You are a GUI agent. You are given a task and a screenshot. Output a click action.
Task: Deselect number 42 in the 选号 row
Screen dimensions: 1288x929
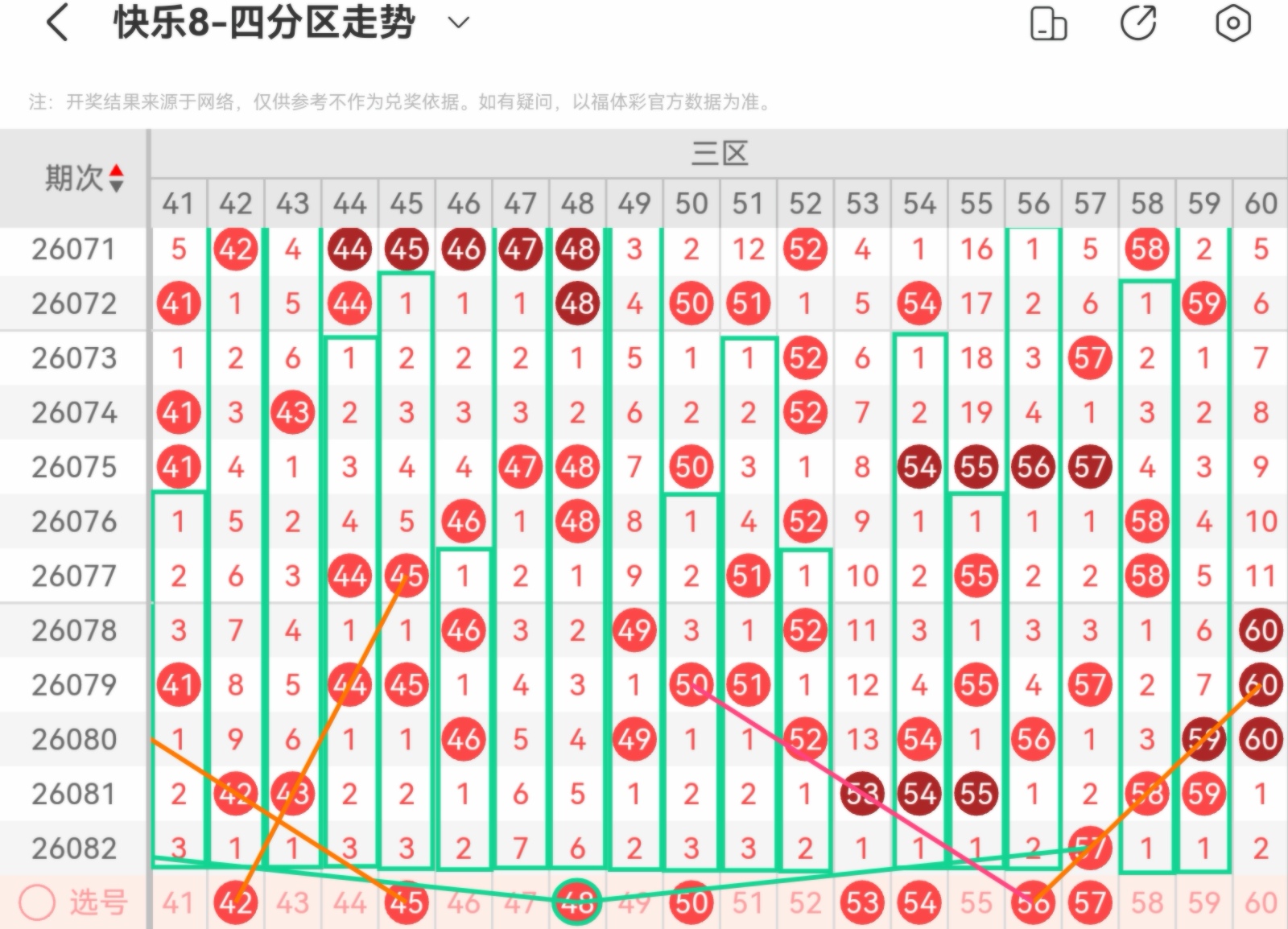click(235, 903)
